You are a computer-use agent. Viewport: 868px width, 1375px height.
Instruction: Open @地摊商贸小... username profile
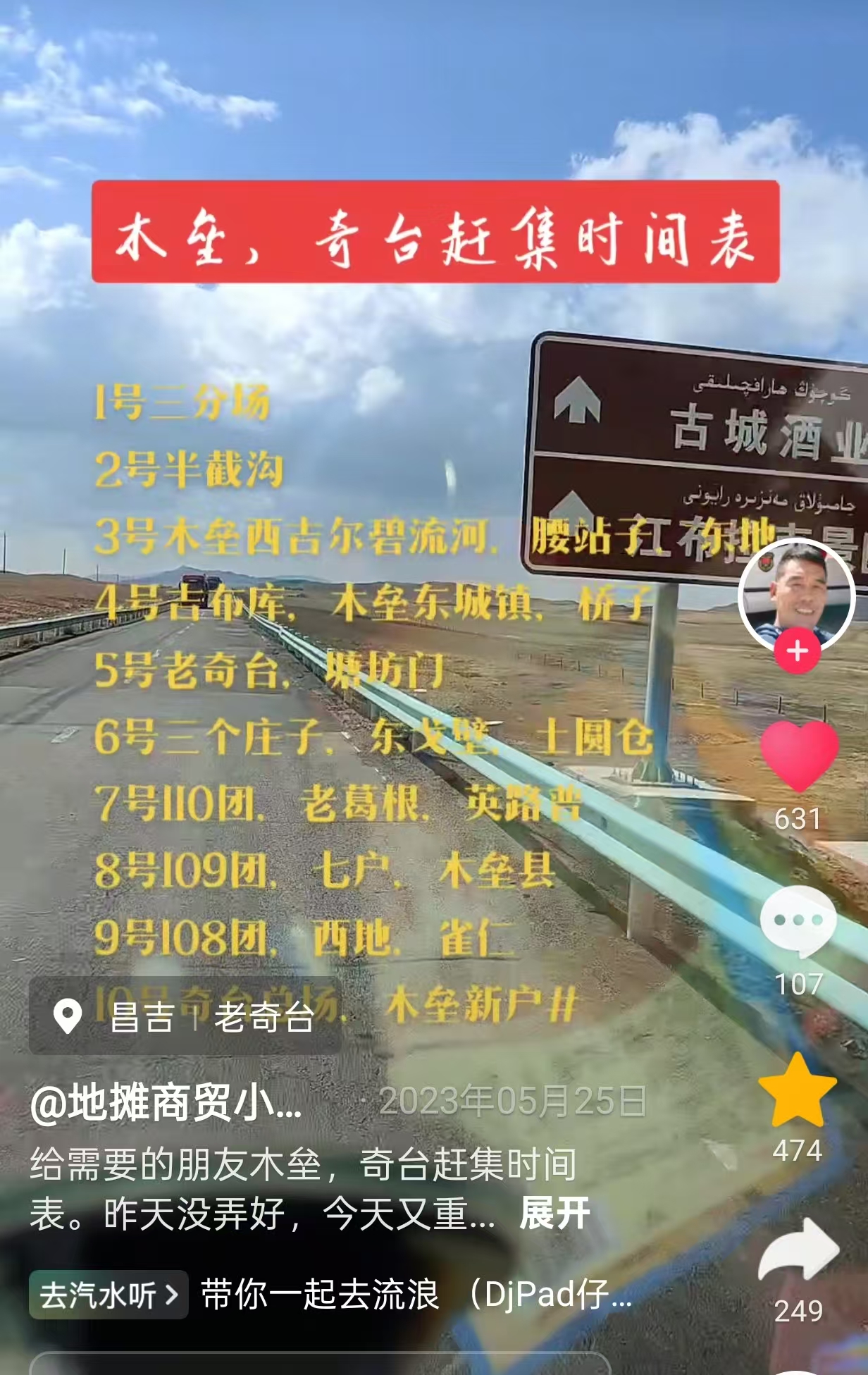166,1103
